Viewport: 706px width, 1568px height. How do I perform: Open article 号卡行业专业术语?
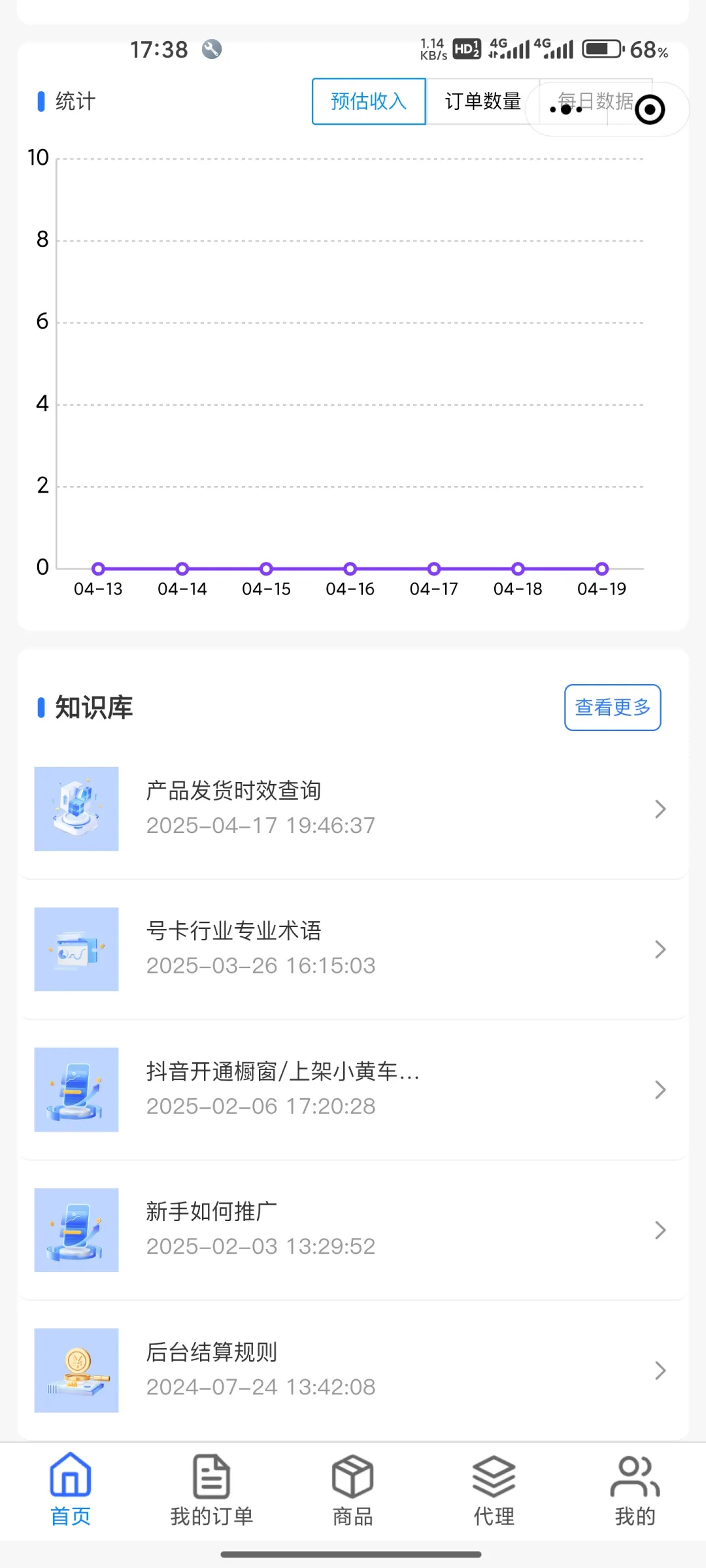[353, 949]
